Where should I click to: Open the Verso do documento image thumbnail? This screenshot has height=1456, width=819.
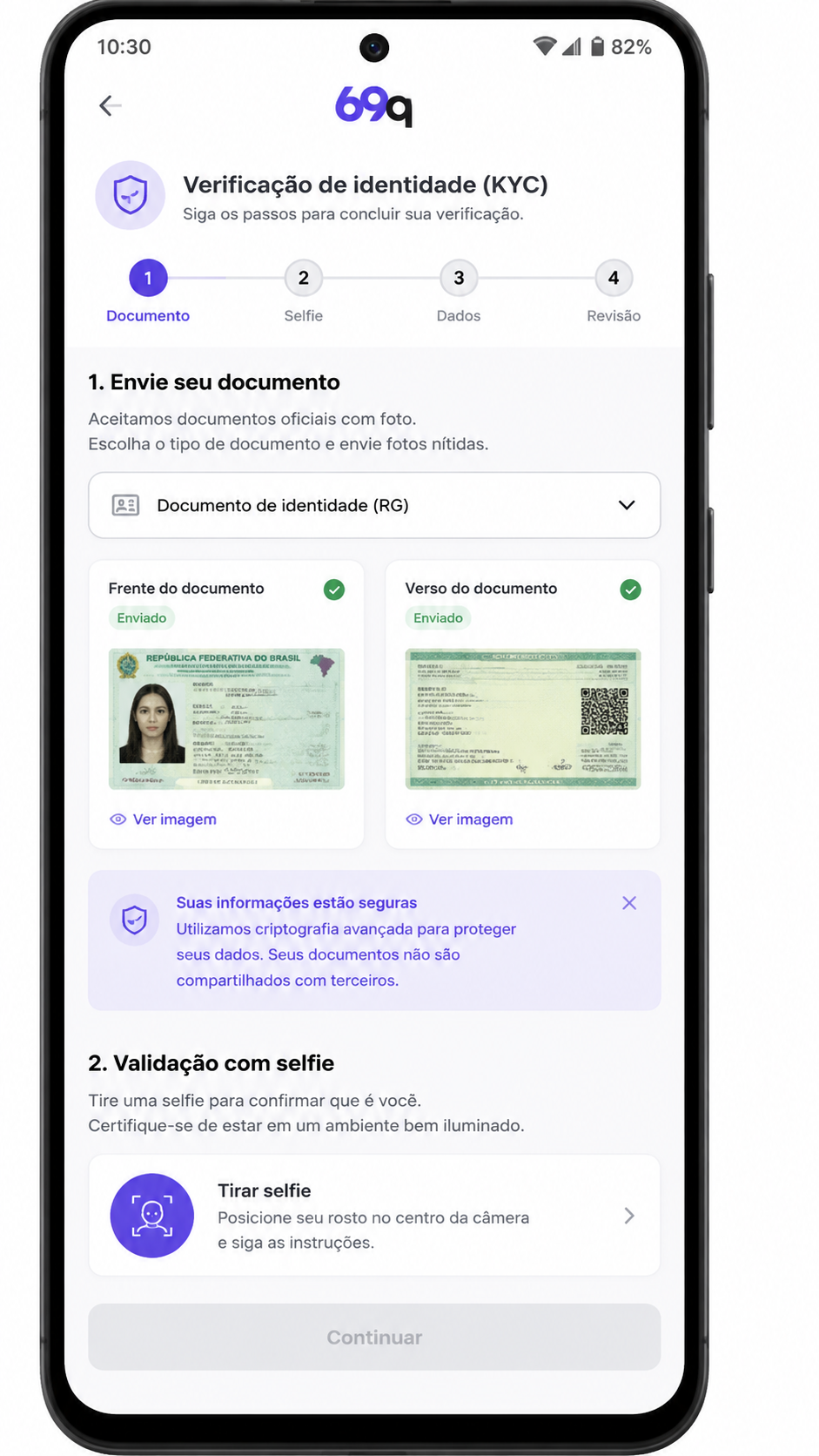523,718
